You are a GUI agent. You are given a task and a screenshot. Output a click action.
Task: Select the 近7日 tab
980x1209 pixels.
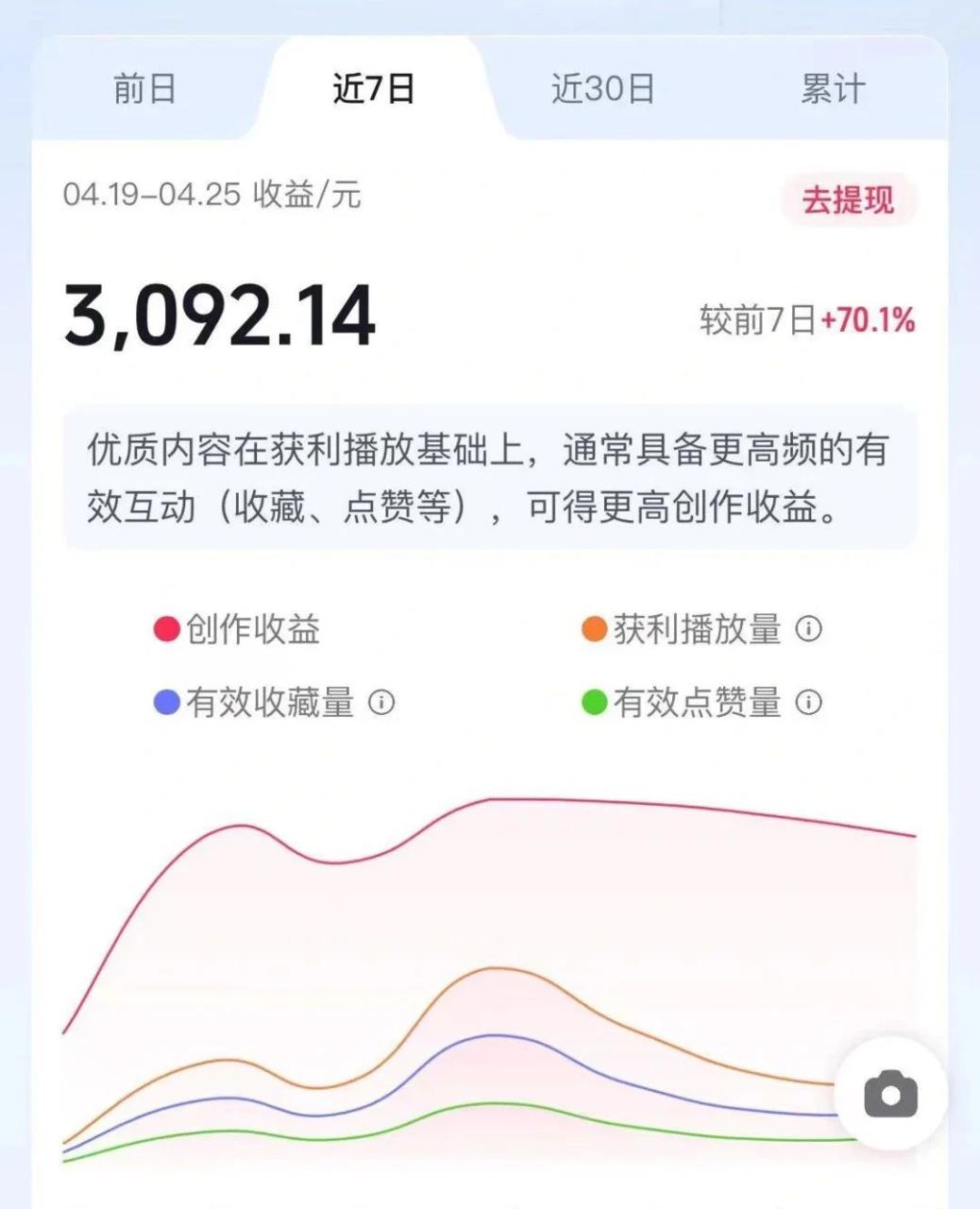pos(374,89)
